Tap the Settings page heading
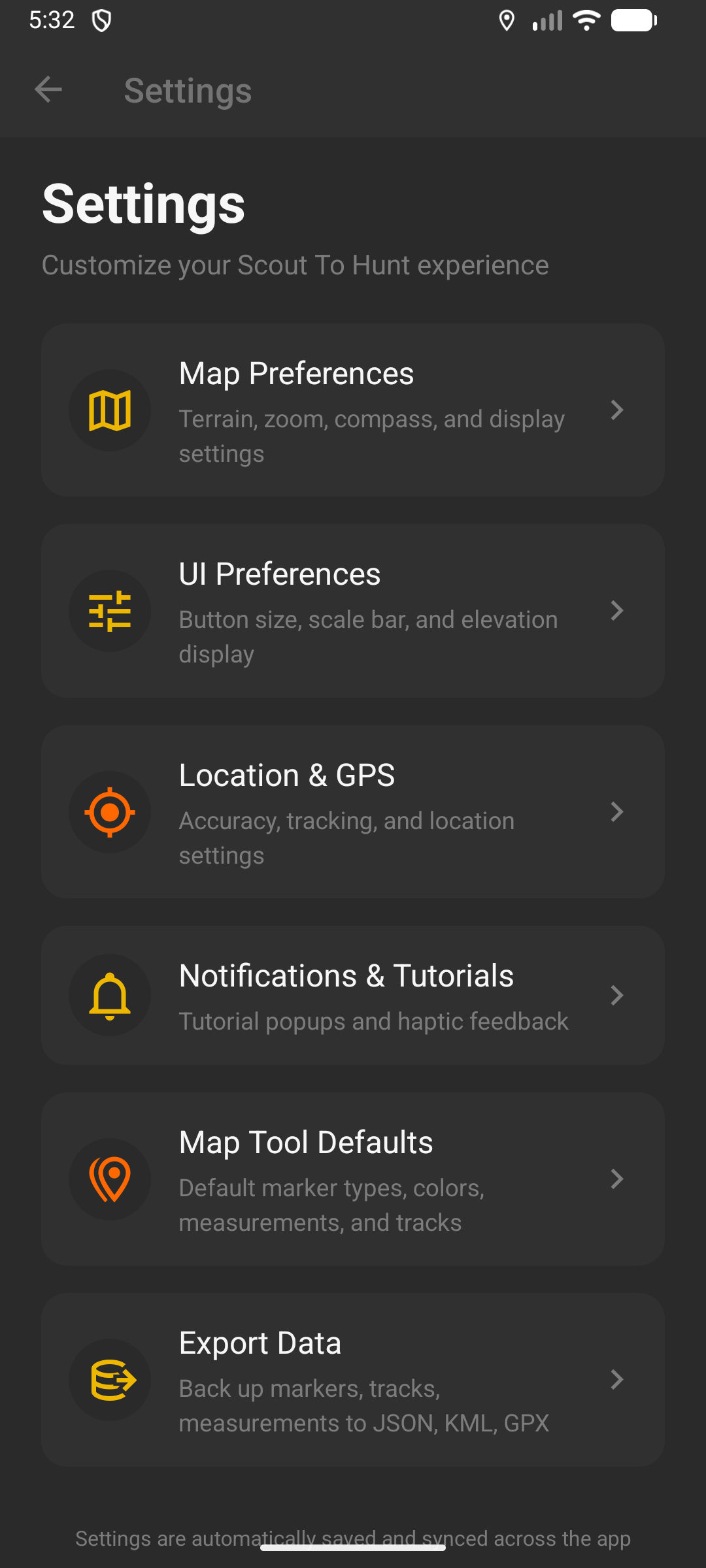The height and width of the screenshot is (1568, 706). pos(143,204)
